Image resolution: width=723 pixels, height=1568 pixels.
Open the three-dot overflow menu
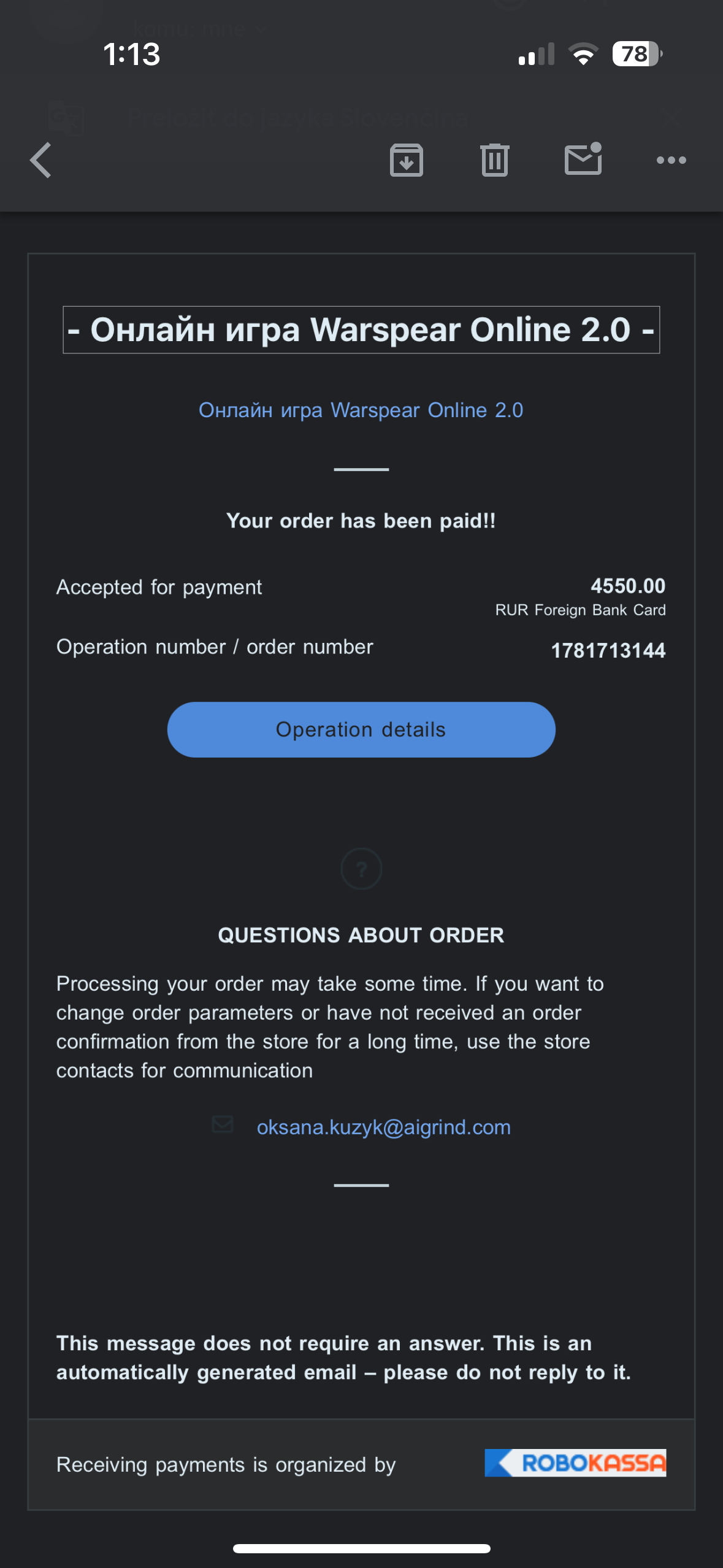tap(671, 160)
